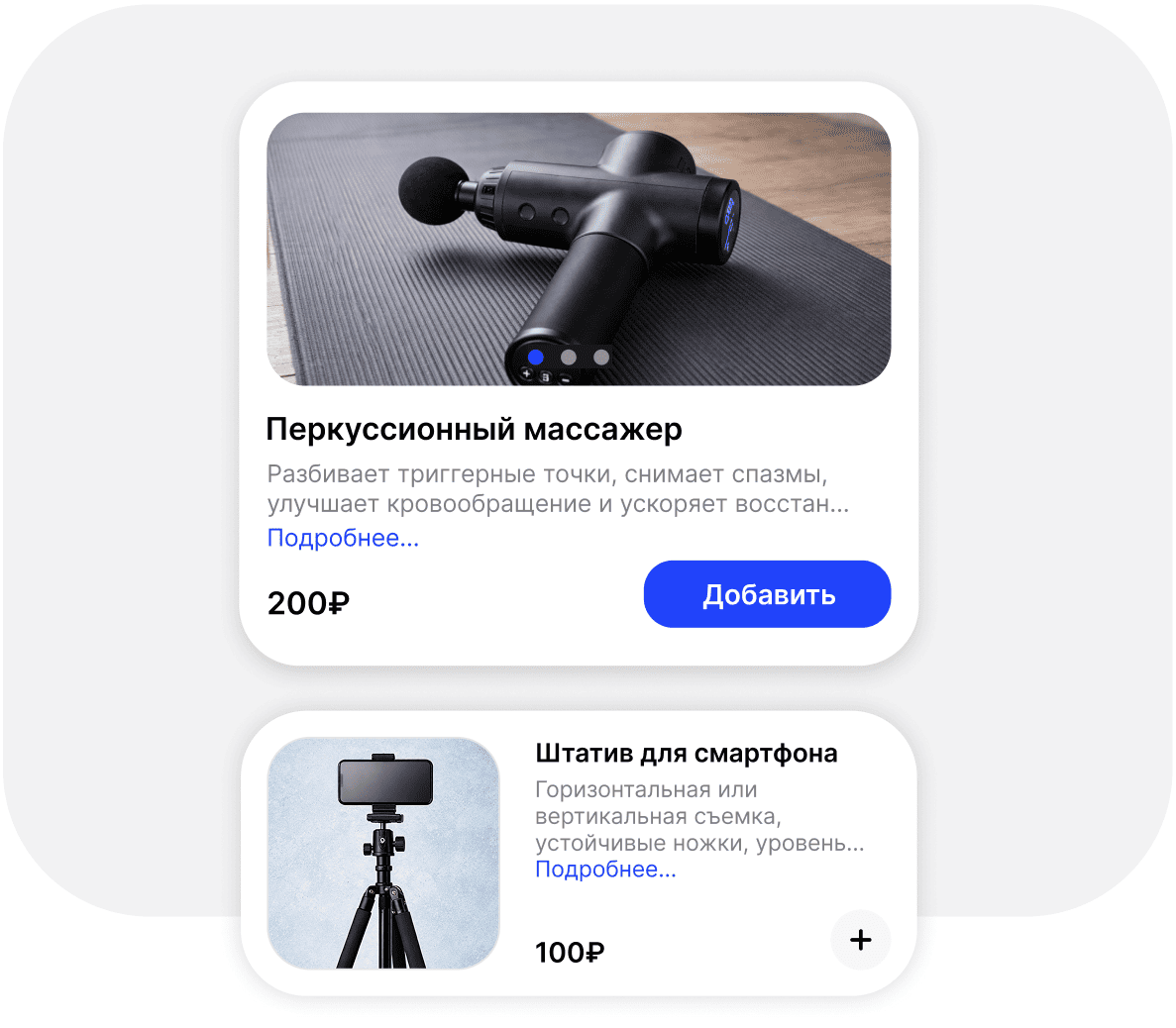Open Подробнее link under Перкуссионный массажер
This screenshot has height=1028, width=1176.
pos(343,538)
